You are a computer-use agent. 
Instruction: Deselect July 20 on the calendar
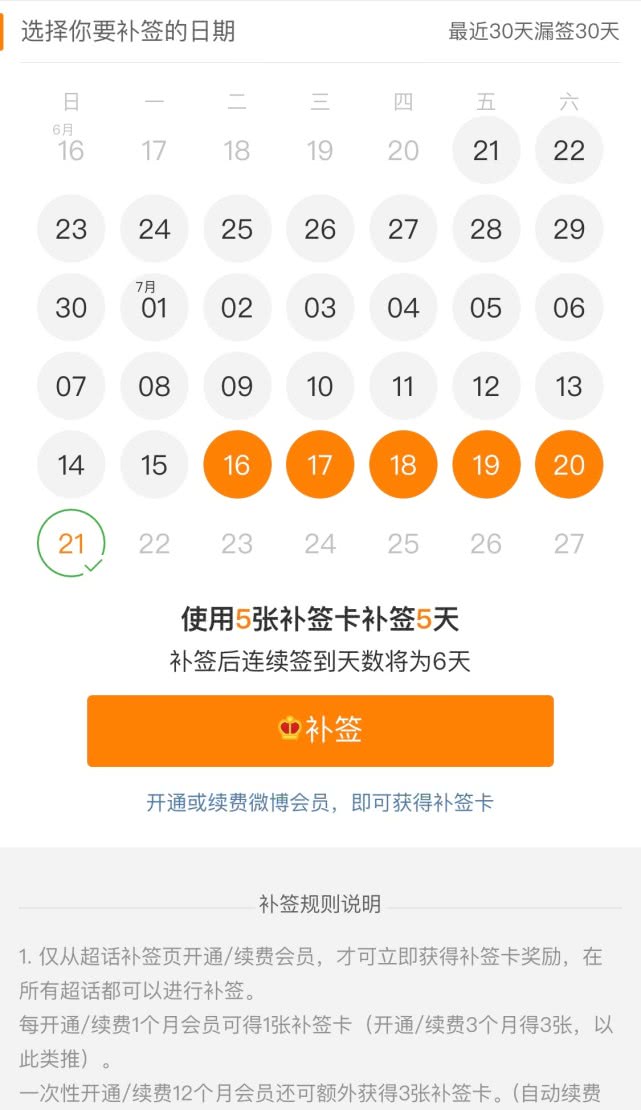(x=569, y=464)
